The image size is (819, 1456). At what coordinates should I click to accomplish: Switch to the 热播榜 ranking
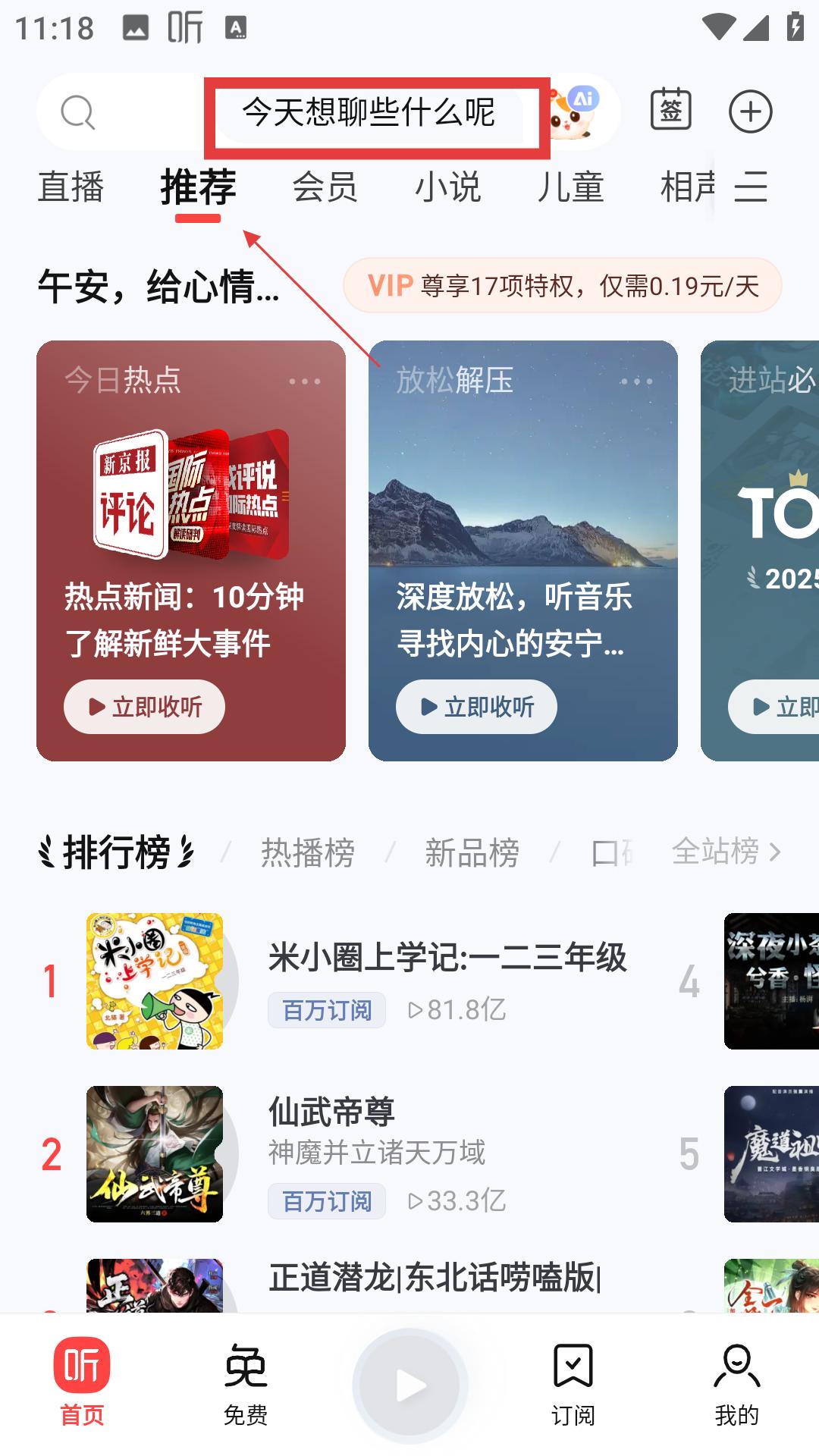pyautogui.click(x=308, y=853)
